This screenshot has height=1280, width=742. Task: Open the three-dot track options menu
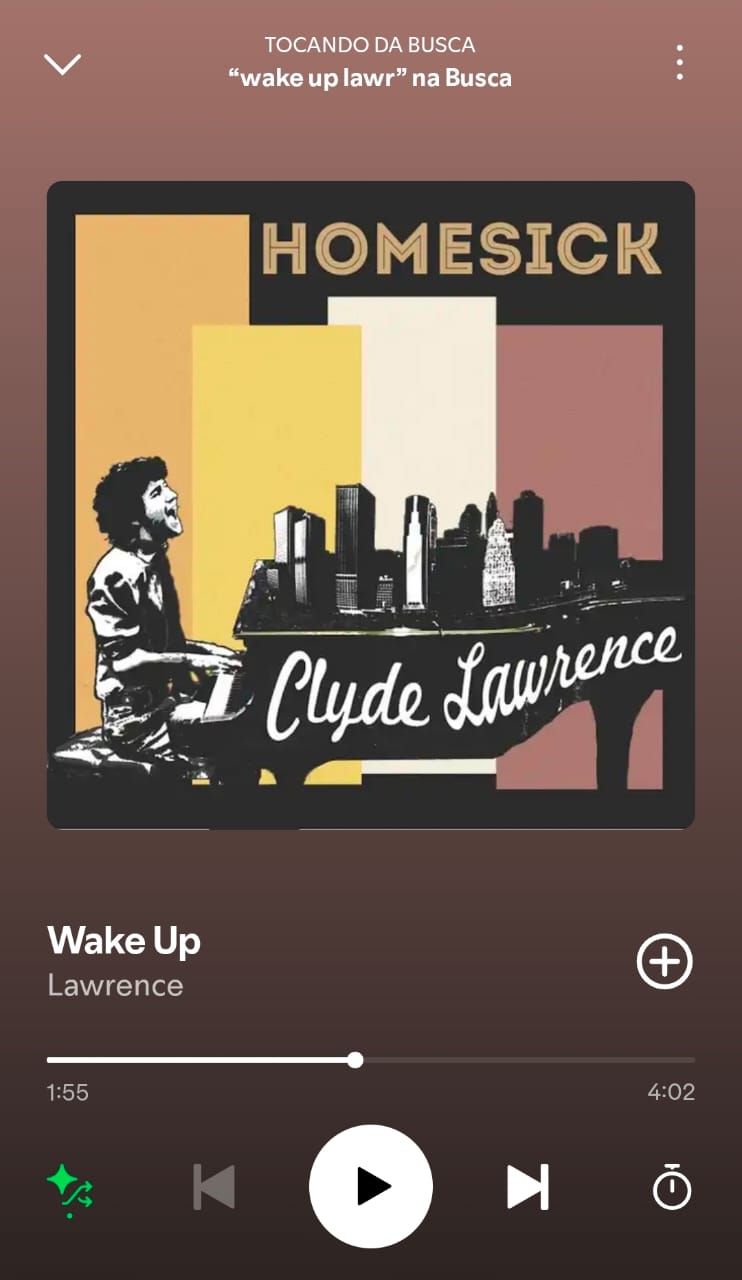point(679,62)
